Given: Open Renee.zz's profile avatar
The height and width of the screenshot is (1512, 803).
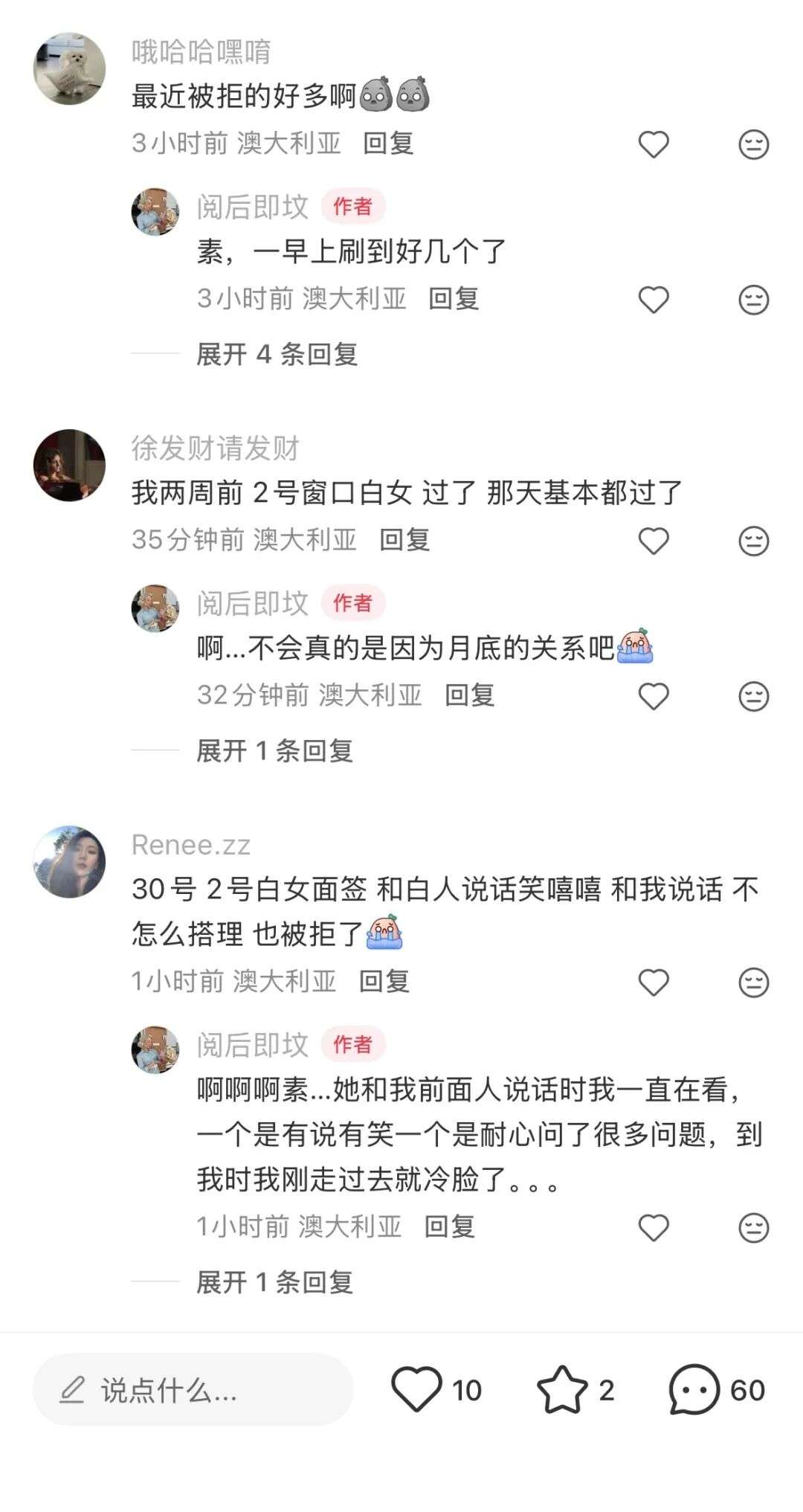Looking at the screenshot, I should 69,861.
